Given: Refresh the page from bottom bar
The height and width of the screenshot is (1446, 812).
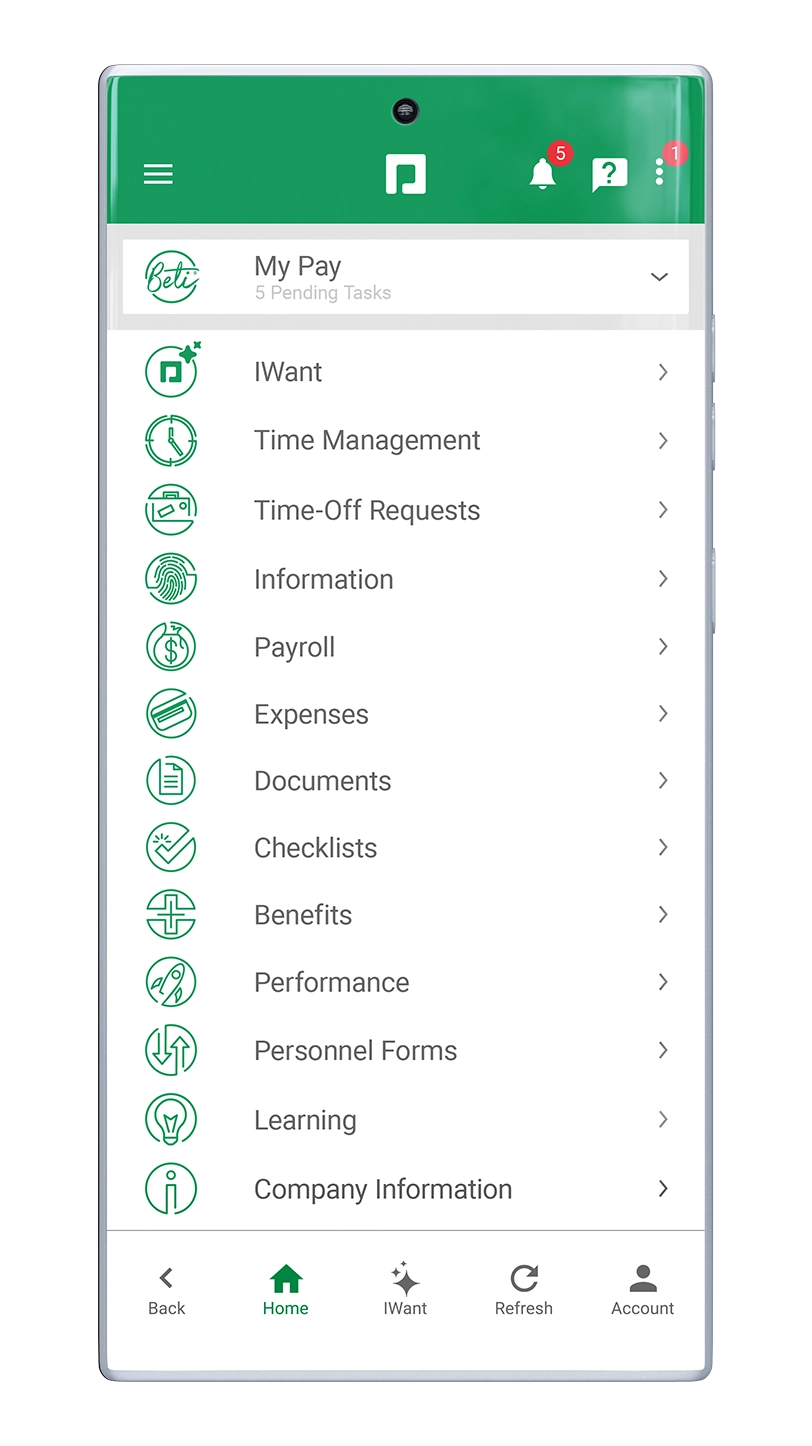Looking at the screenshot, I should (x=524, y=1291).
